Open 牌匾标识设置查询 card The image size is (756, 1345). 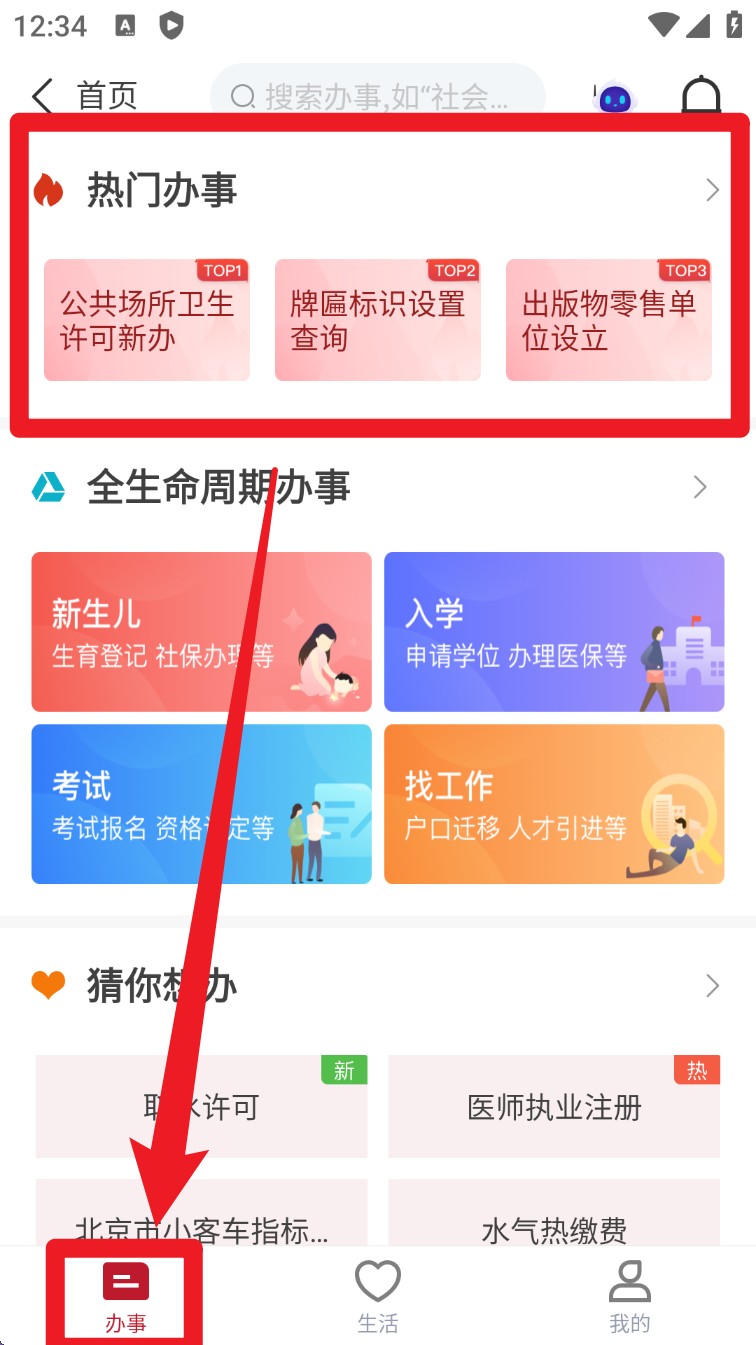click(x=378, y=320)
